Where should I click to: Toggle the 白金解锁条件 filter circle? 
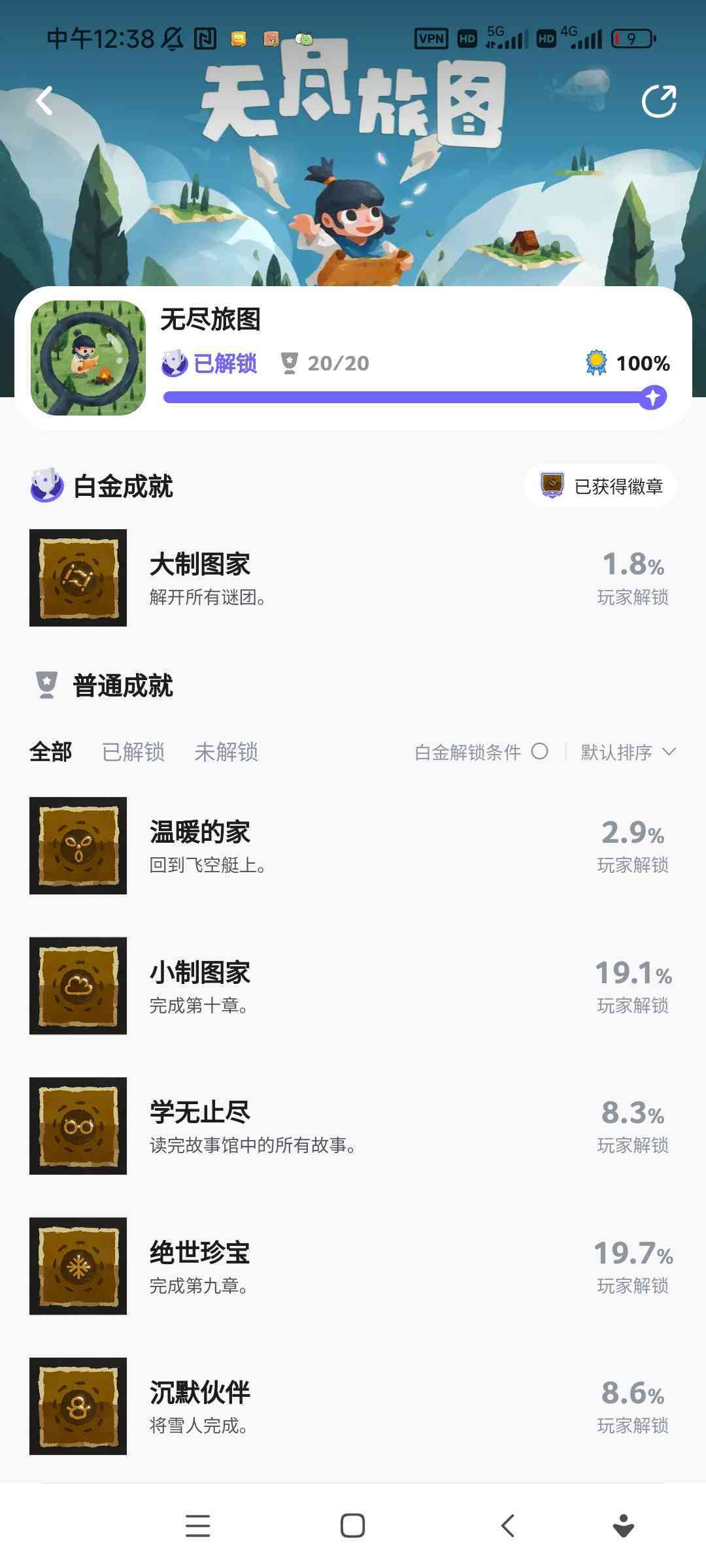pyautogui.click(x=540, y=753)
